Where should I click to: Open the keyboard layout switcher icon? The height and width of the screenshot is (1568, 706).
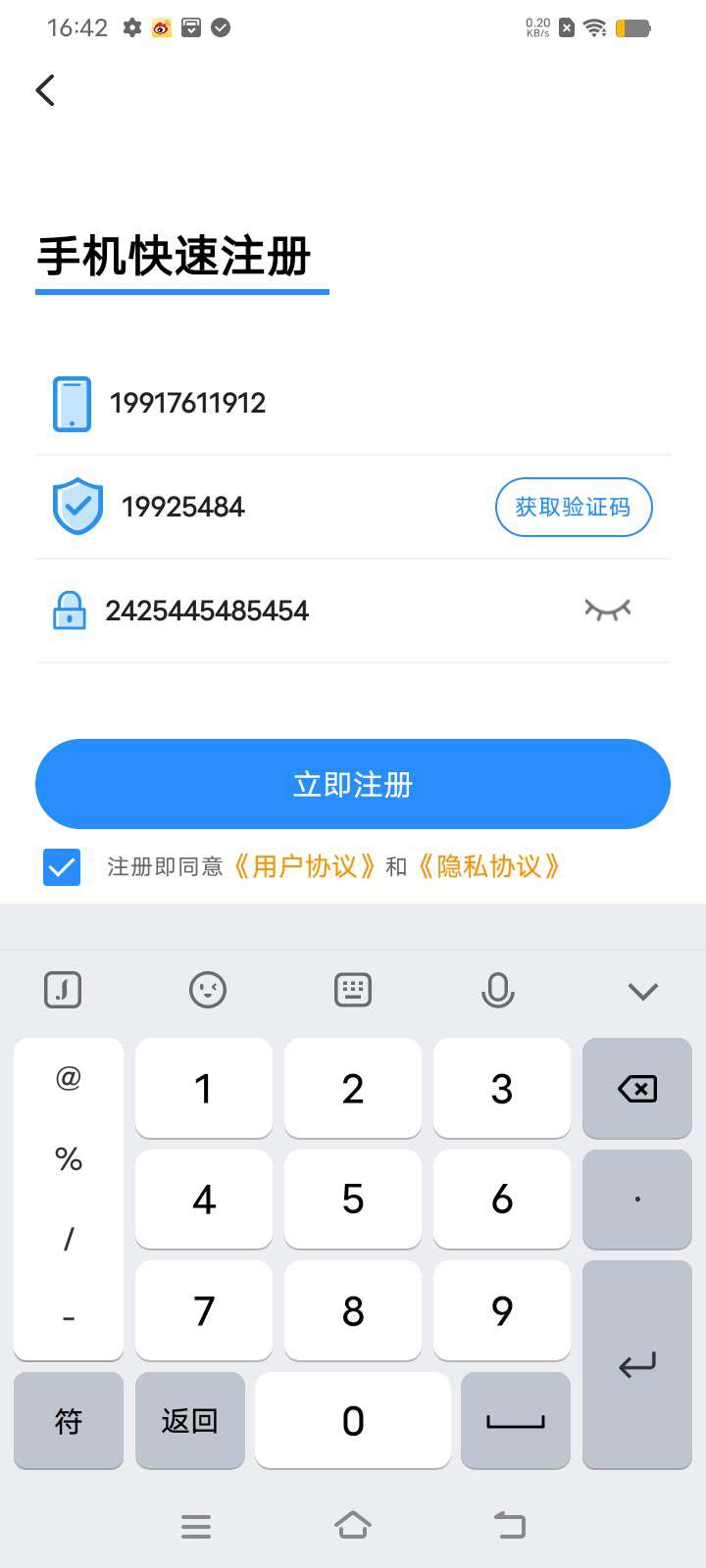353,990
